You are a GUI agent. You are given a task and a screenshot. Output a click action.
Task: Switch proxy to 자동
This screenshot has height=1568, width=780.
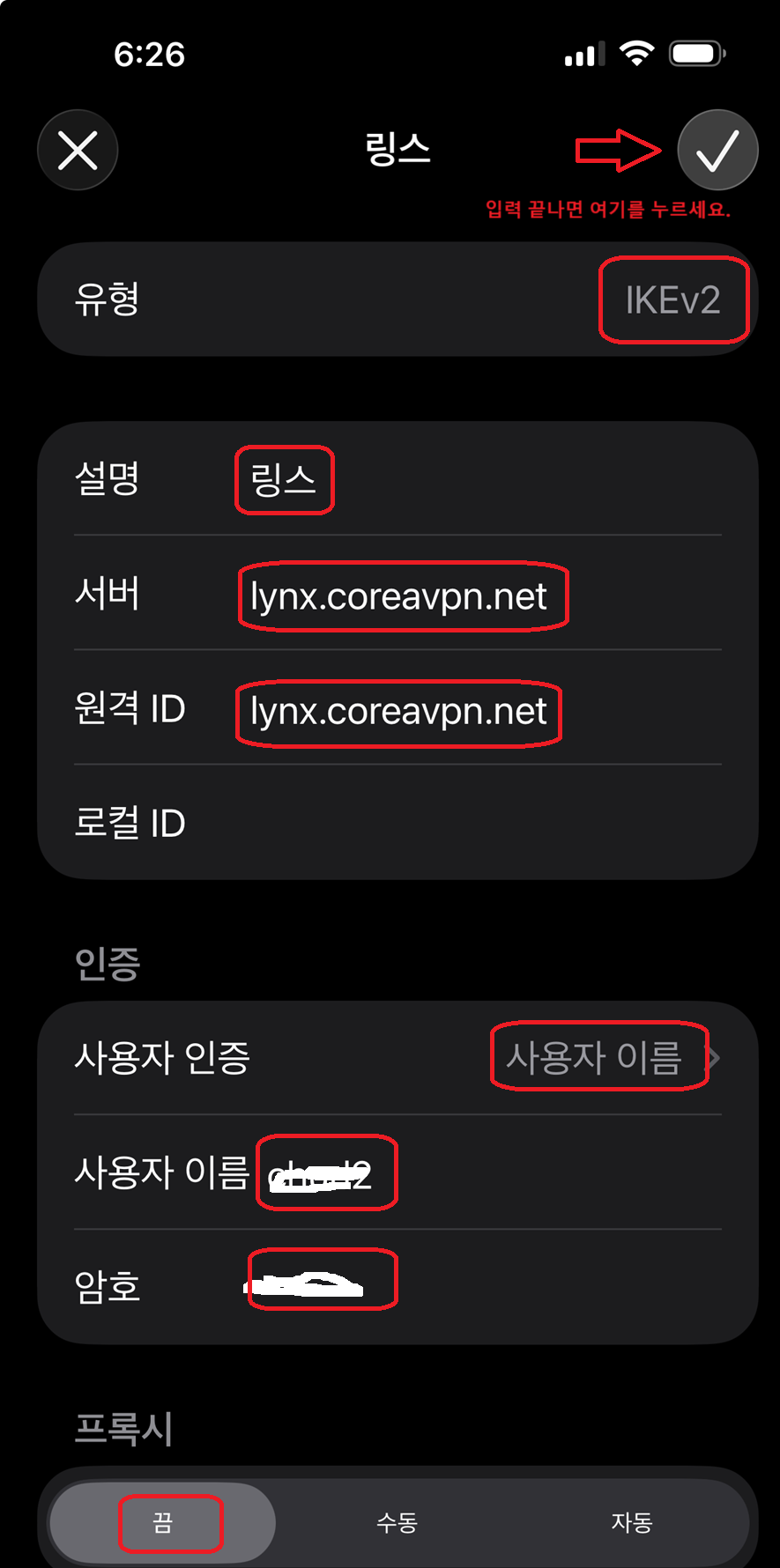(x=631, y=1522)
